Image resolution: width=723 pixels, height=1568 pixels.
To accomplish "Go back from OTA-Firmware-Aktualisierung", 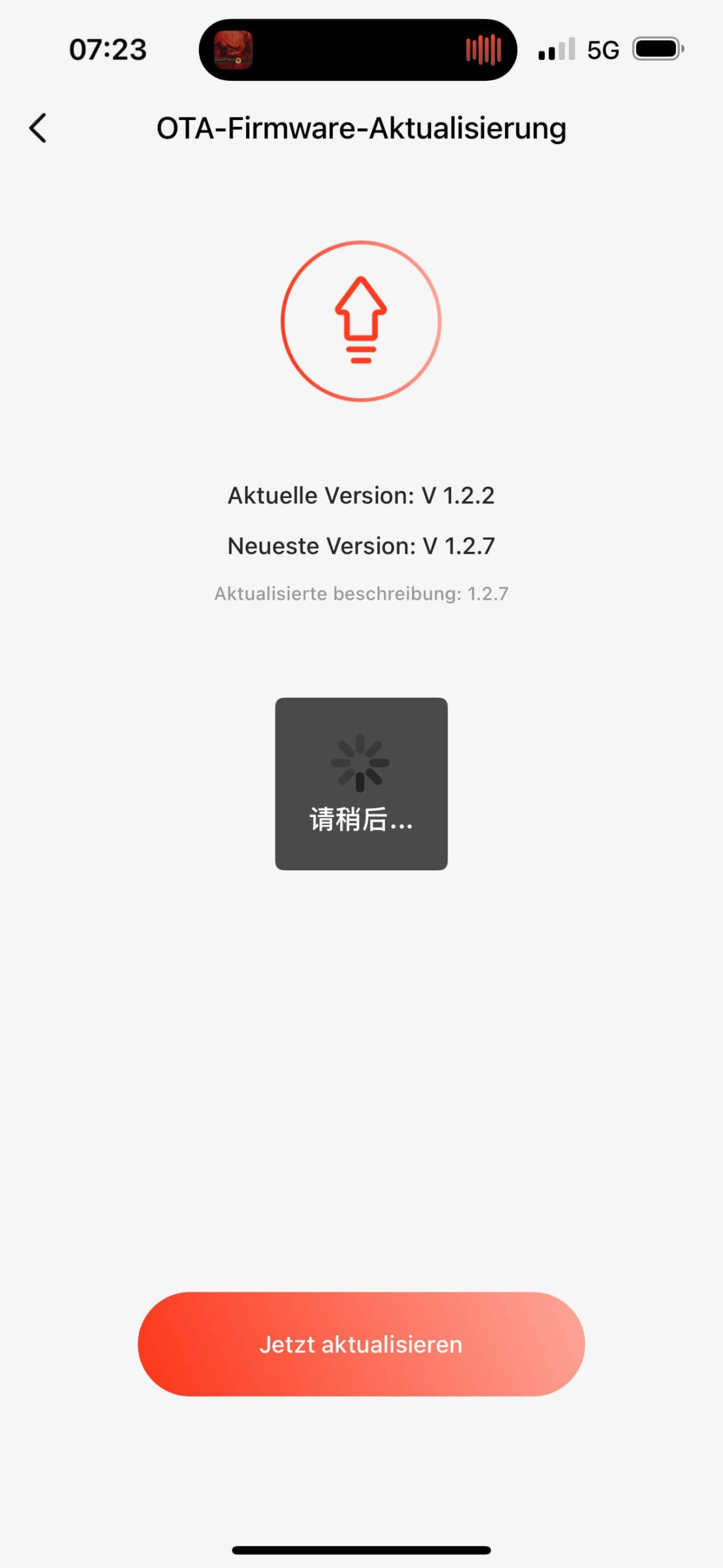I will tap(38, 128).
